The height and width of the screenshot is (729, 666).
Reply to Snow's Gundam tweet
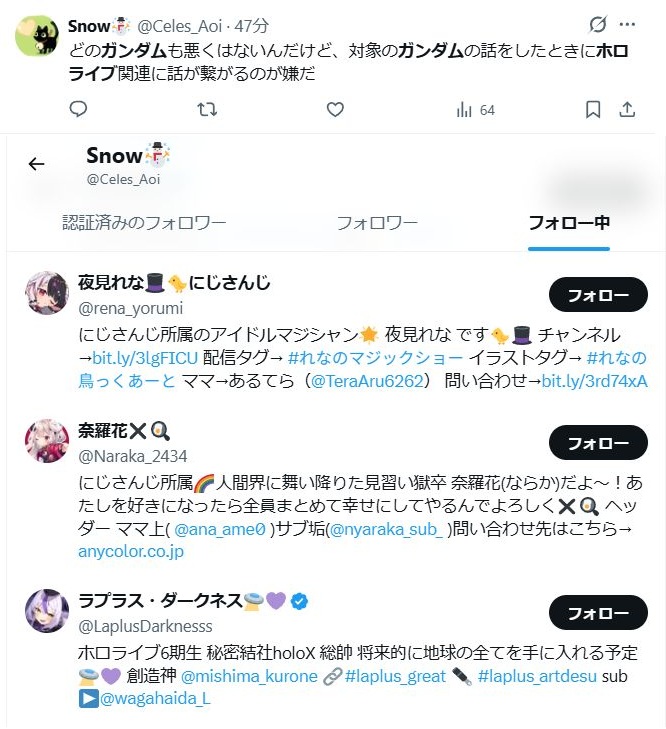tap(79, 110)
